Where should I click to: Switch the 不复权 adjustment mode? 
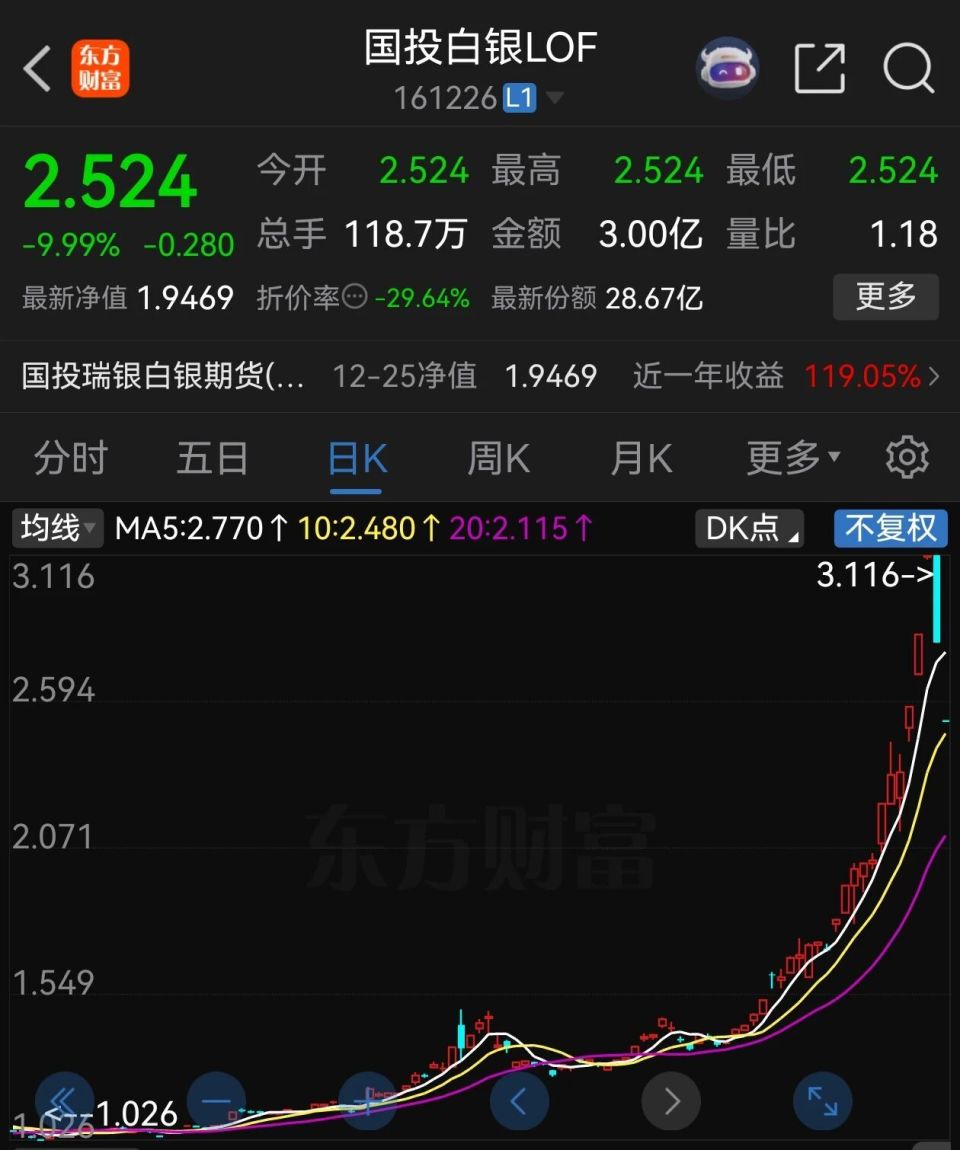point(890,529)
